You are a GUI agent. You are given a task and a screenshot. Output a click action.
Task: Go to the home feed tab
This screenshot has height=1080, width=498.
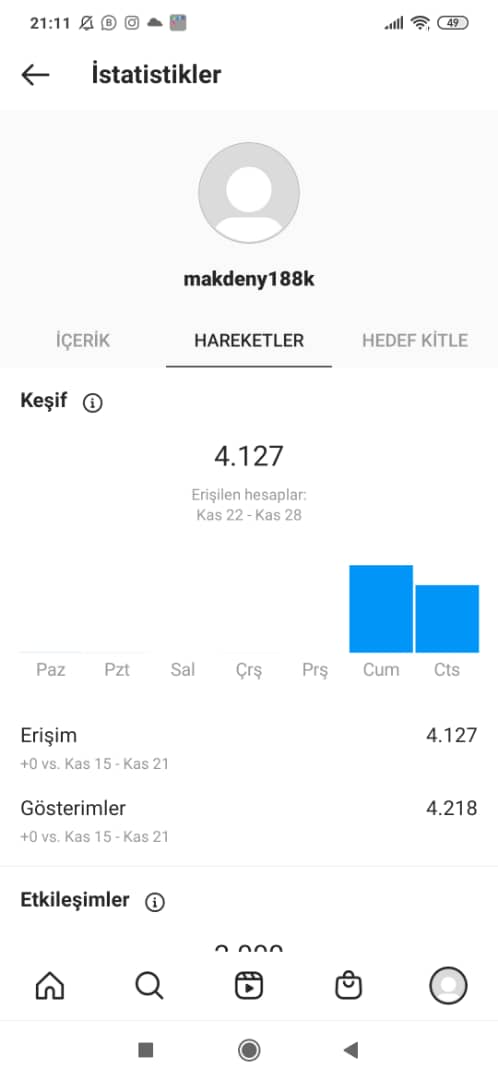[50, 986]
